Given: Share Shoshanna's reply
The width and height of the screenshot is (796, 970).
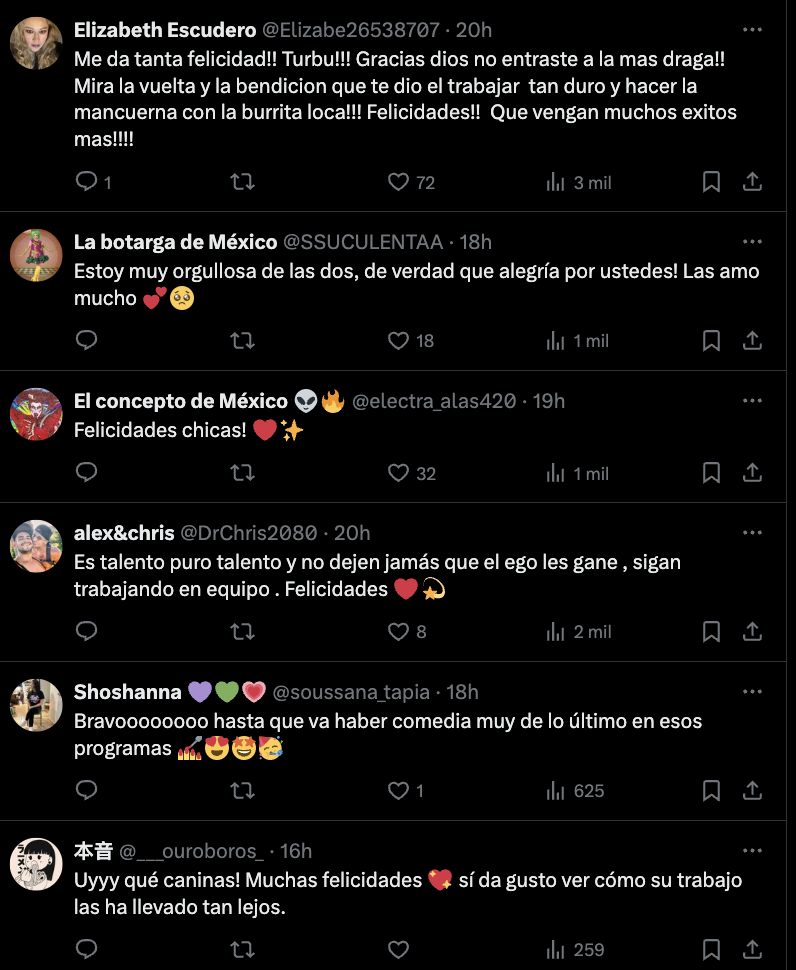Looking at the screenshot, I should 752,790.
